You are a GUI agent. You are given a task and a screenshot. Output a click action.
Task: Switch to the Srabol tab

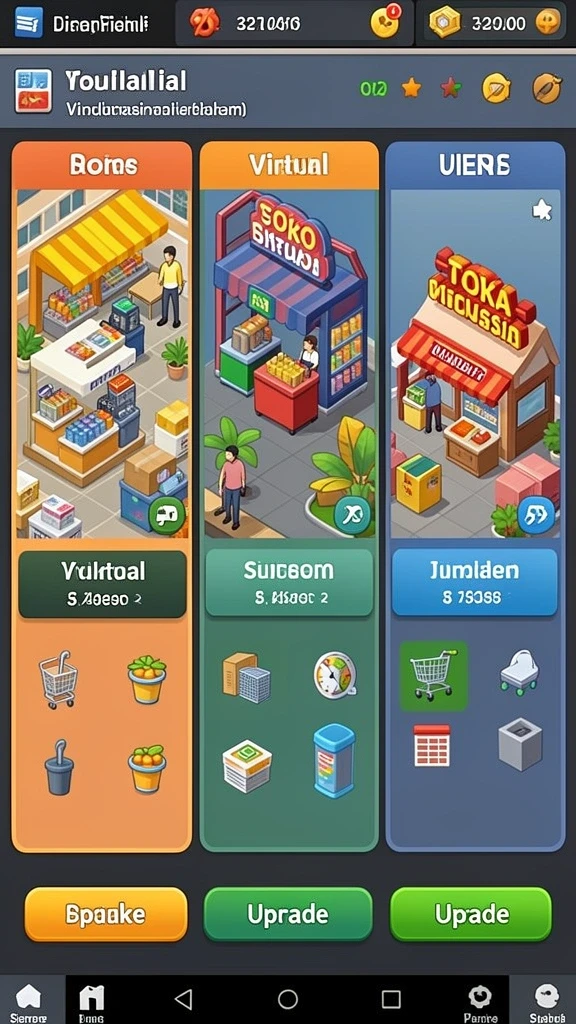point(547,1002)
